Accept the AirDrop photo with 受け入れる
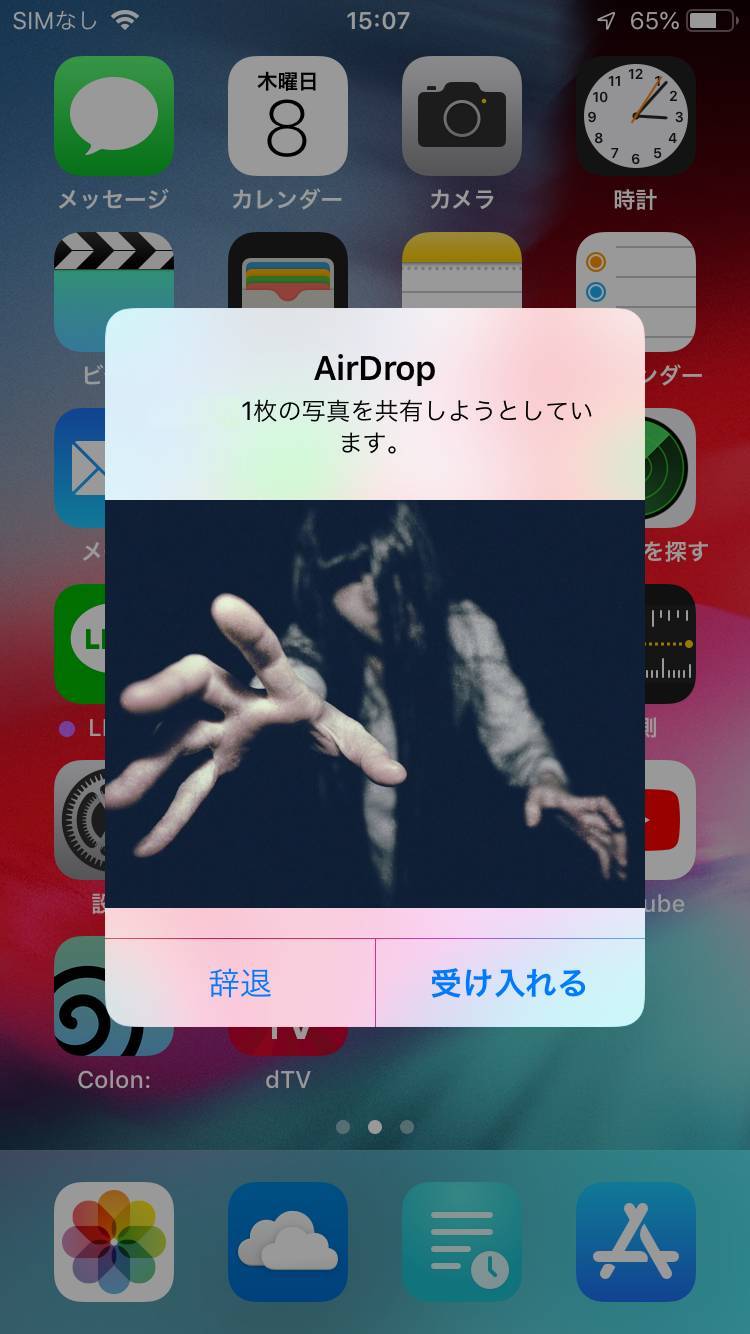This screenshot has width=750, height=1334. click(509, 983)
